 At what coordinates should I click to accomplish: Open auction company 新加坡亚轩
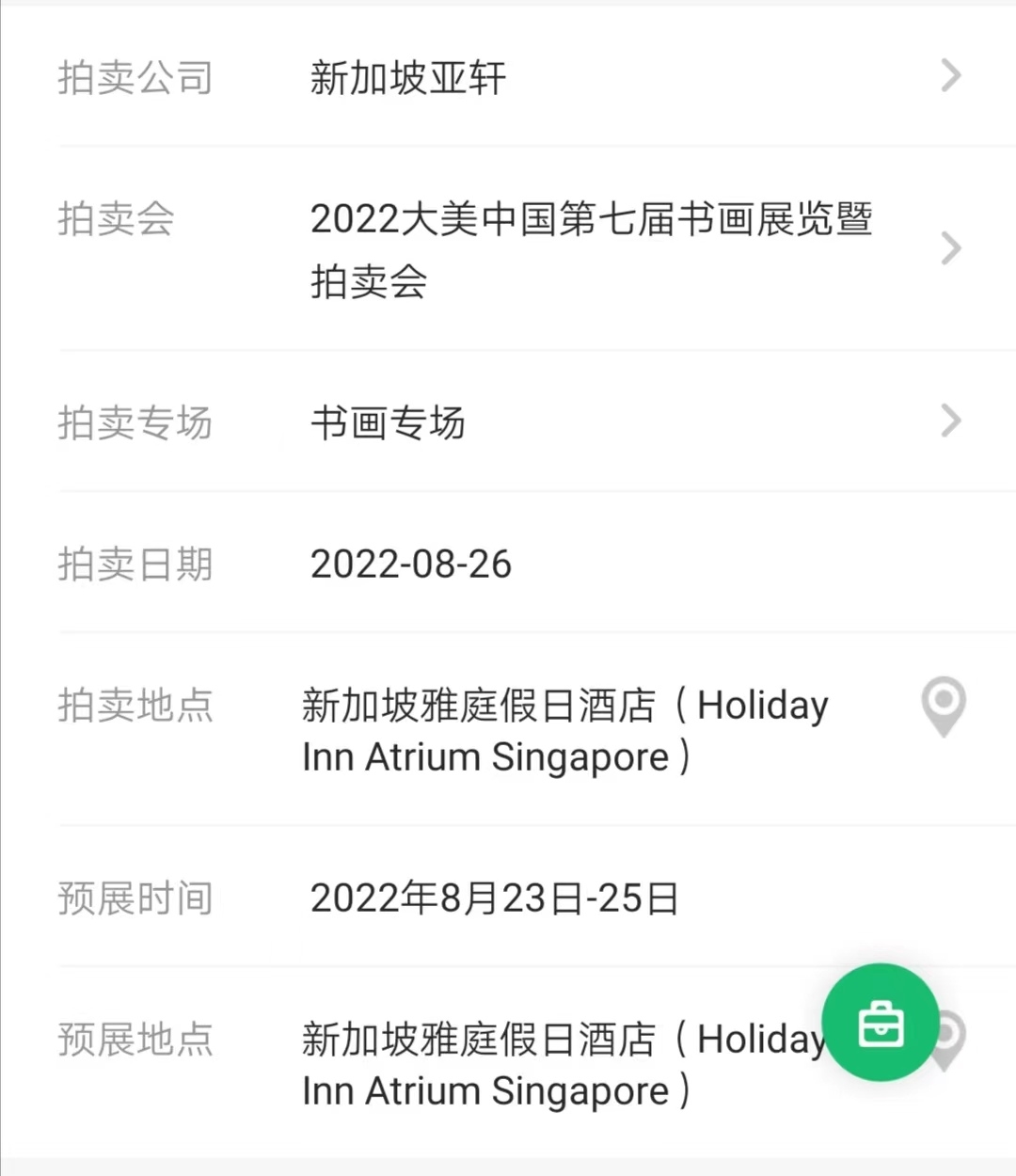(407, 77)
